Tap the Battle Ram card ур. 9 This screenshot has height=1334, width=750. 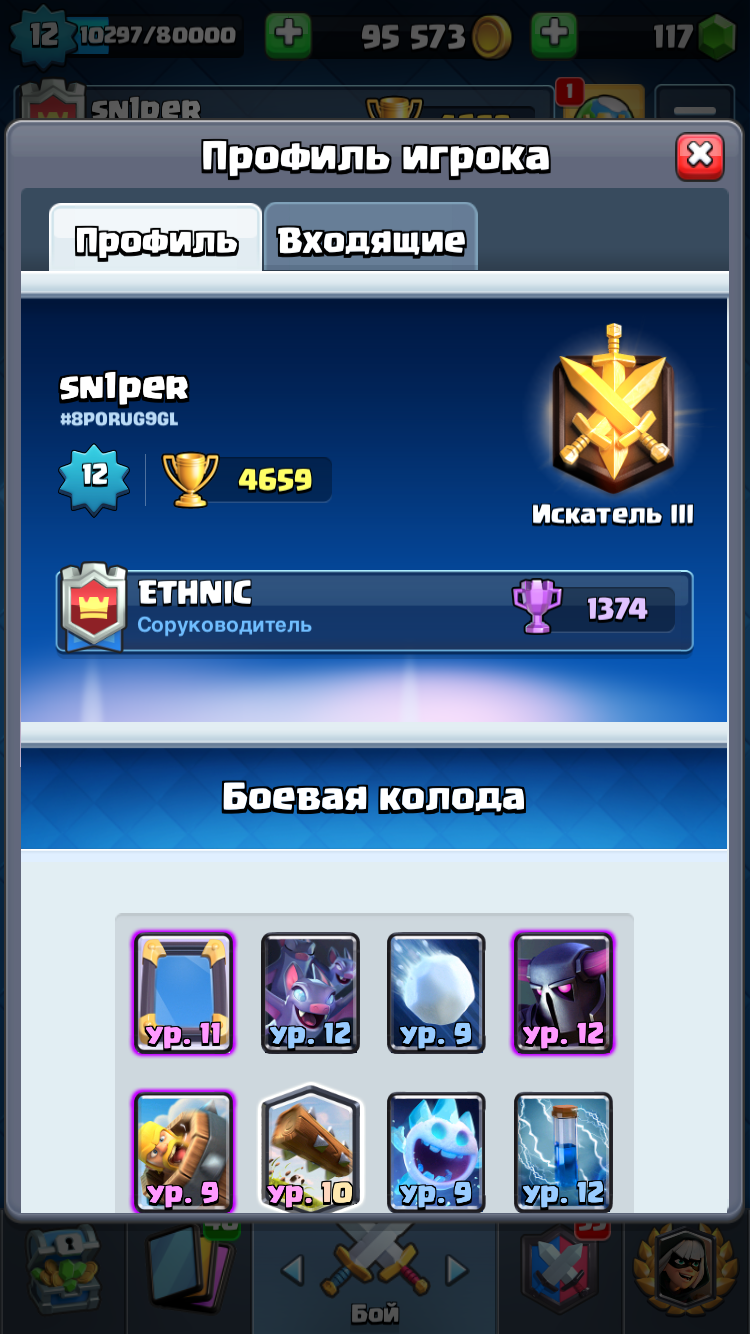[184, 1152]
